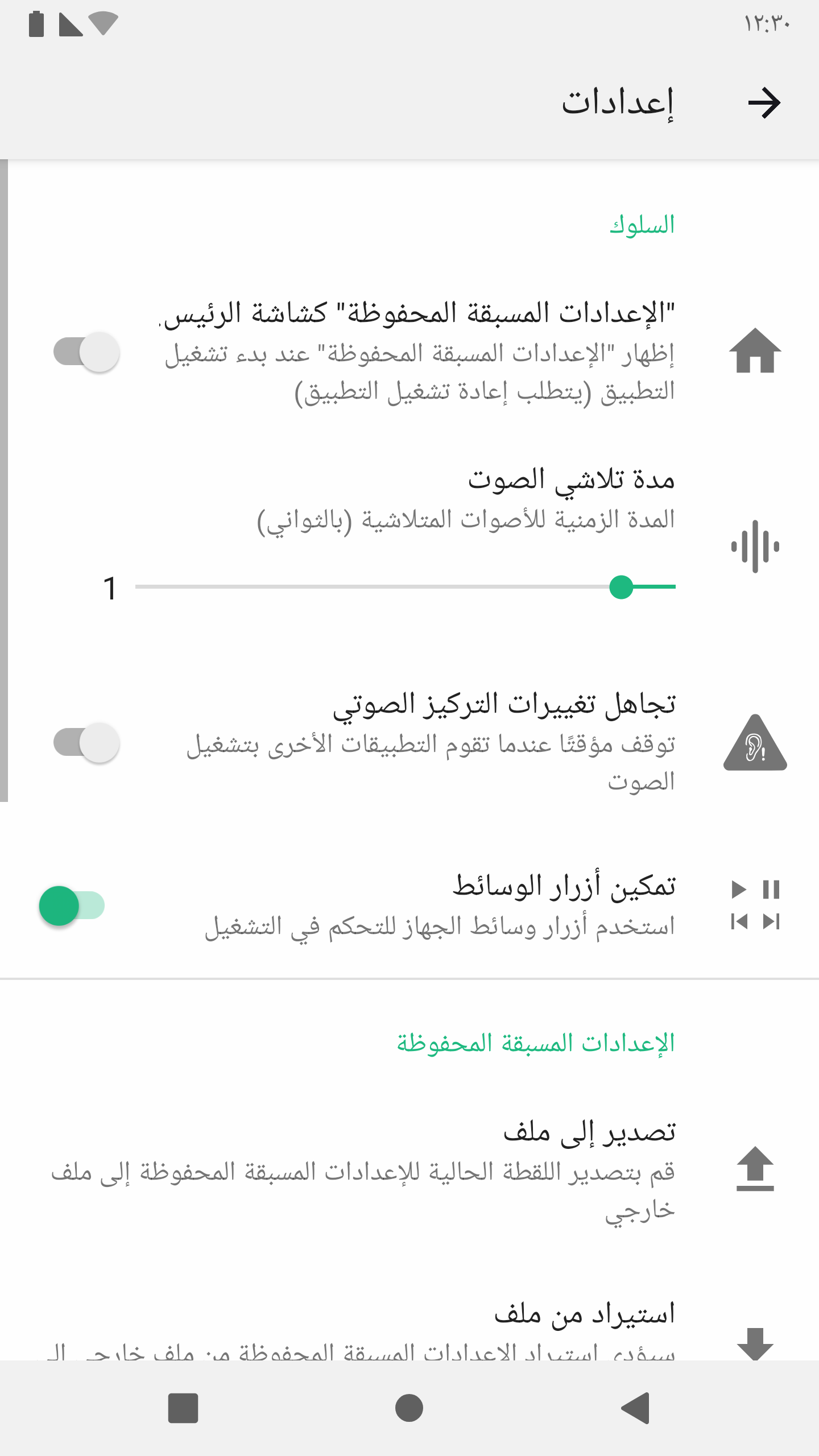Tap the system home button

click(409, 1408)
